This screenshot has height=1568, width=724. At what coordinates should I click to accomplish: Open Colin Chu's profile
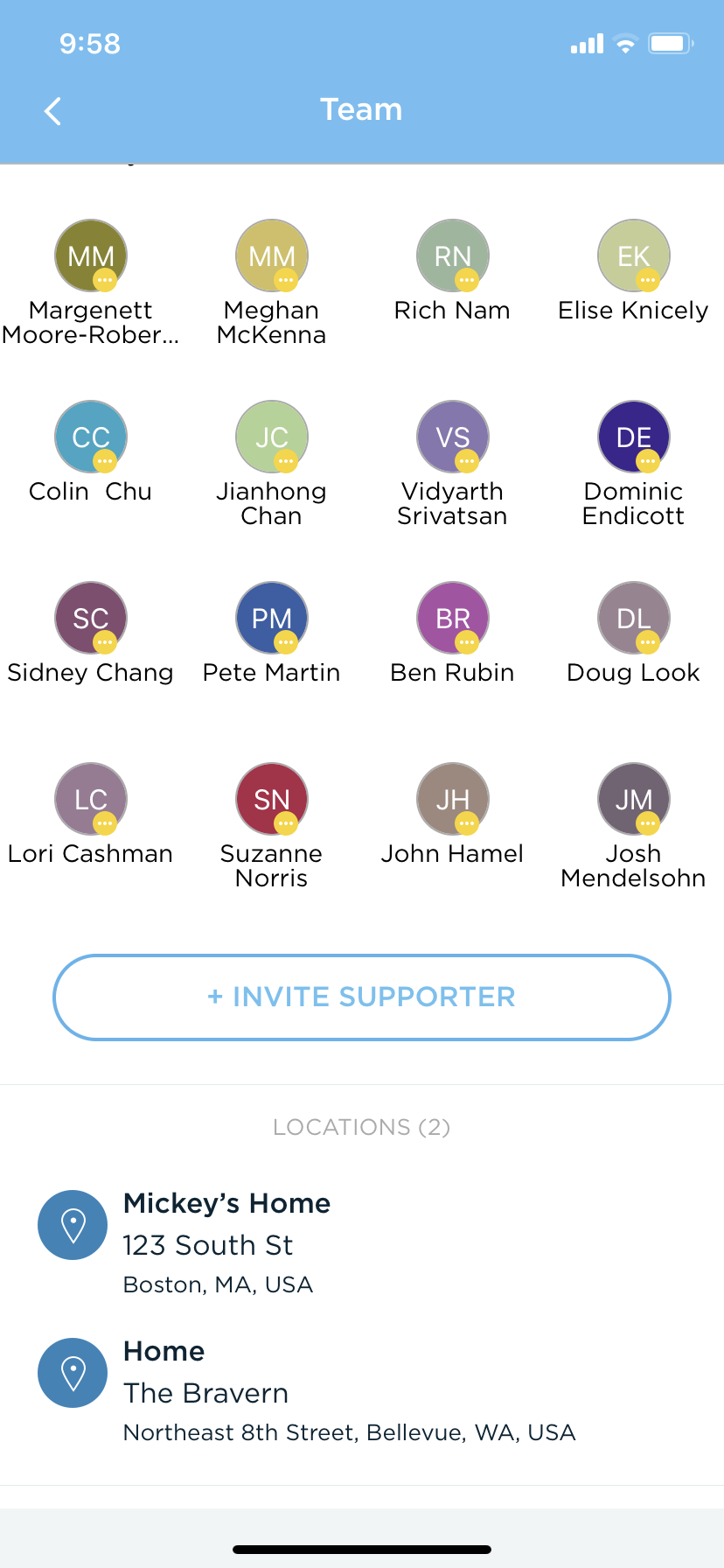click(x=91, y=437)
